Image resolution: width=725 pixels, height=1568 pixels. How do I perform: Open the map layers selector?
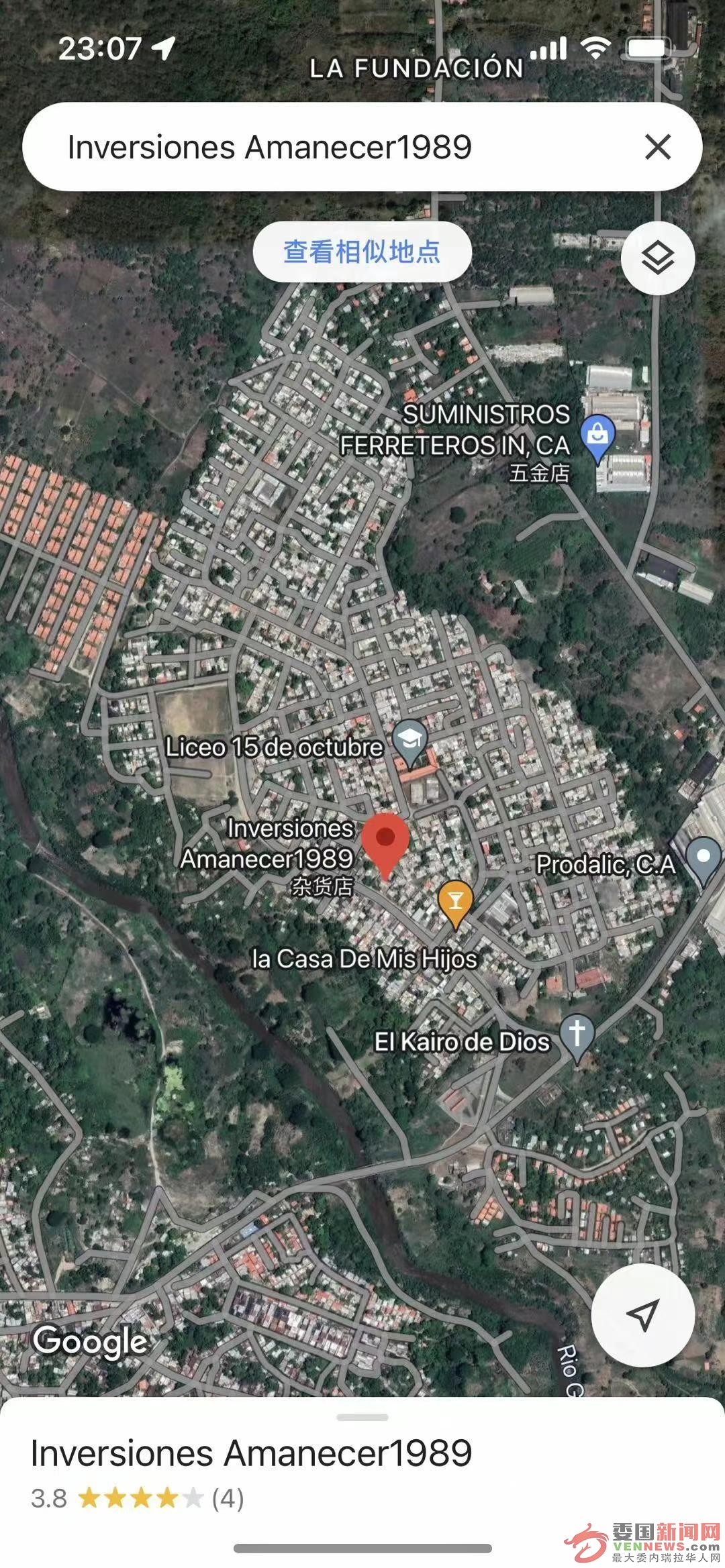[657, 258]
